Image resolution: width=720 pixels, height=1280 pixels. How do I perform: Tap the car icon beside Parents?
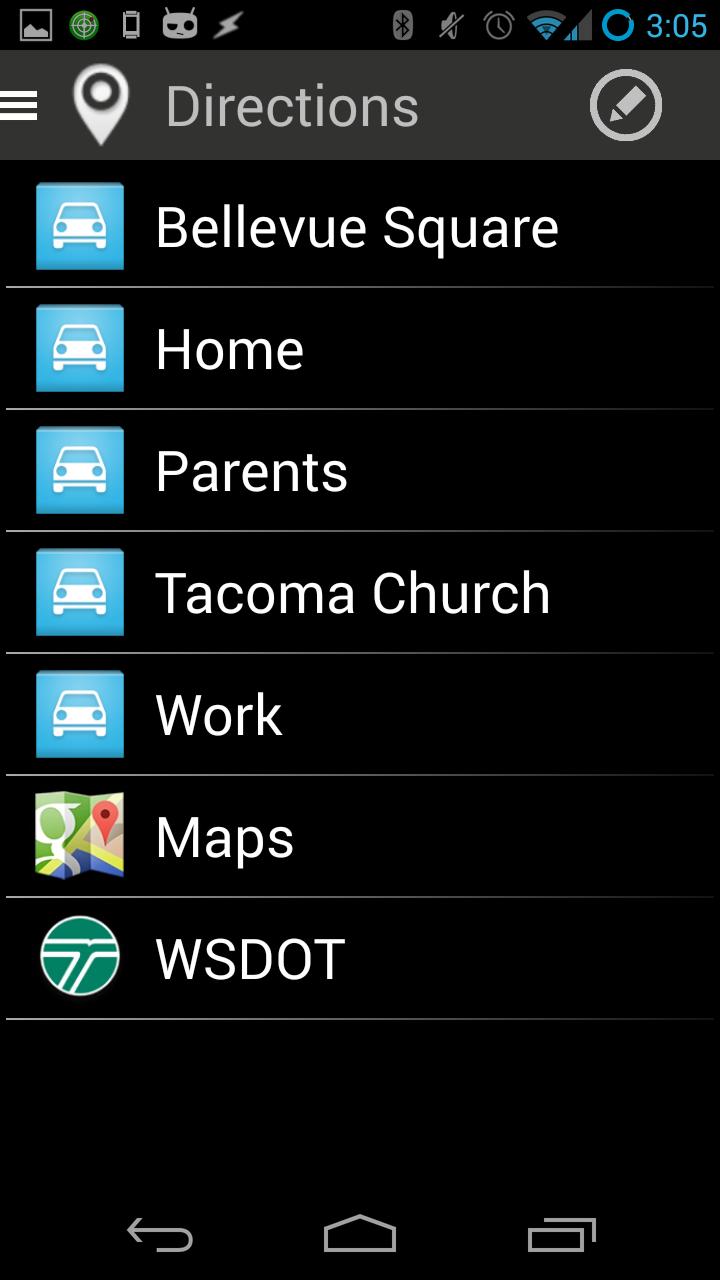coord(80,470)
